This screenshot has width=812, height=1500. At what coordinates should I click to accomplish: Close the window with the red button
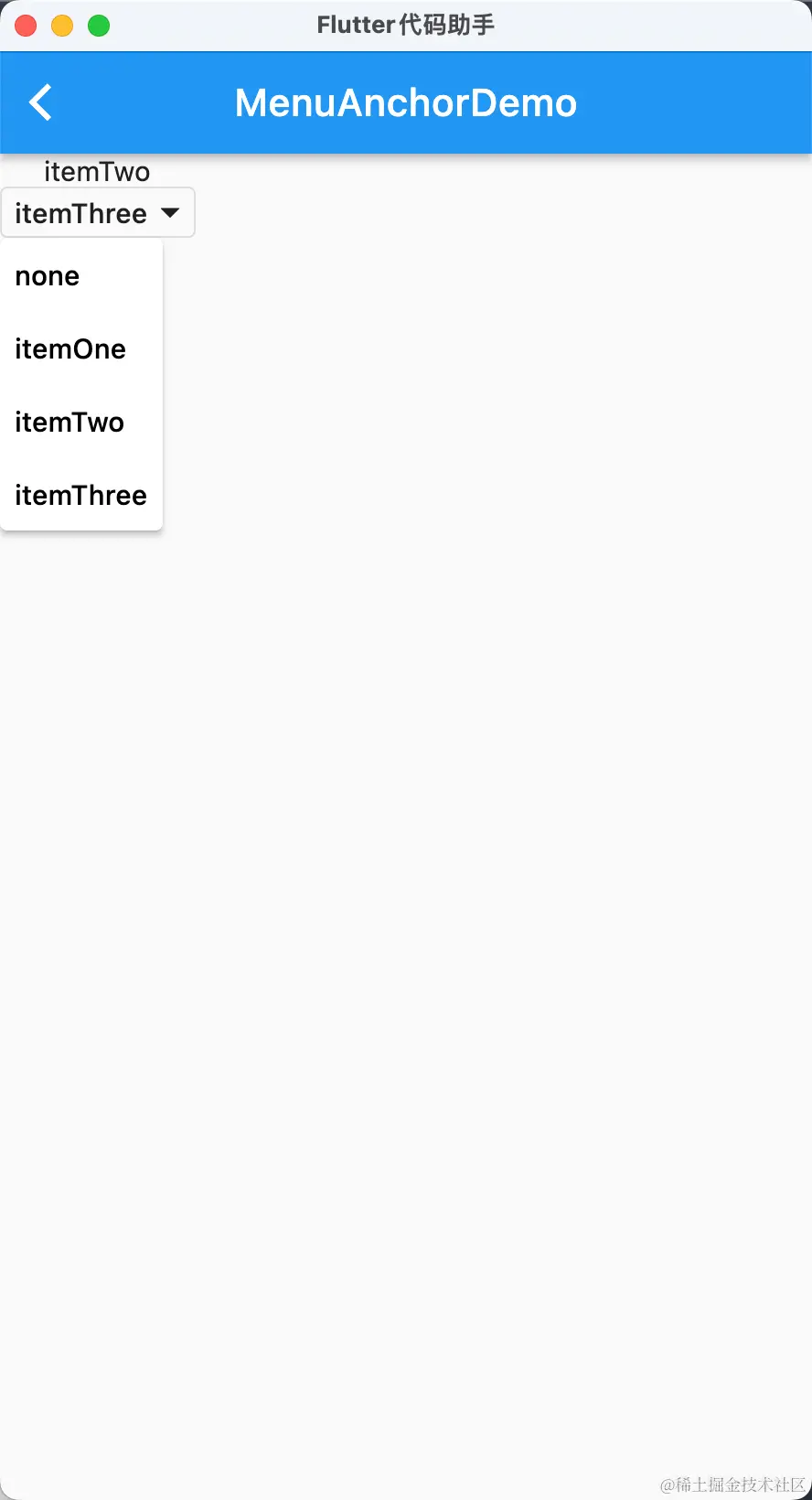click(x=26, y=26)
